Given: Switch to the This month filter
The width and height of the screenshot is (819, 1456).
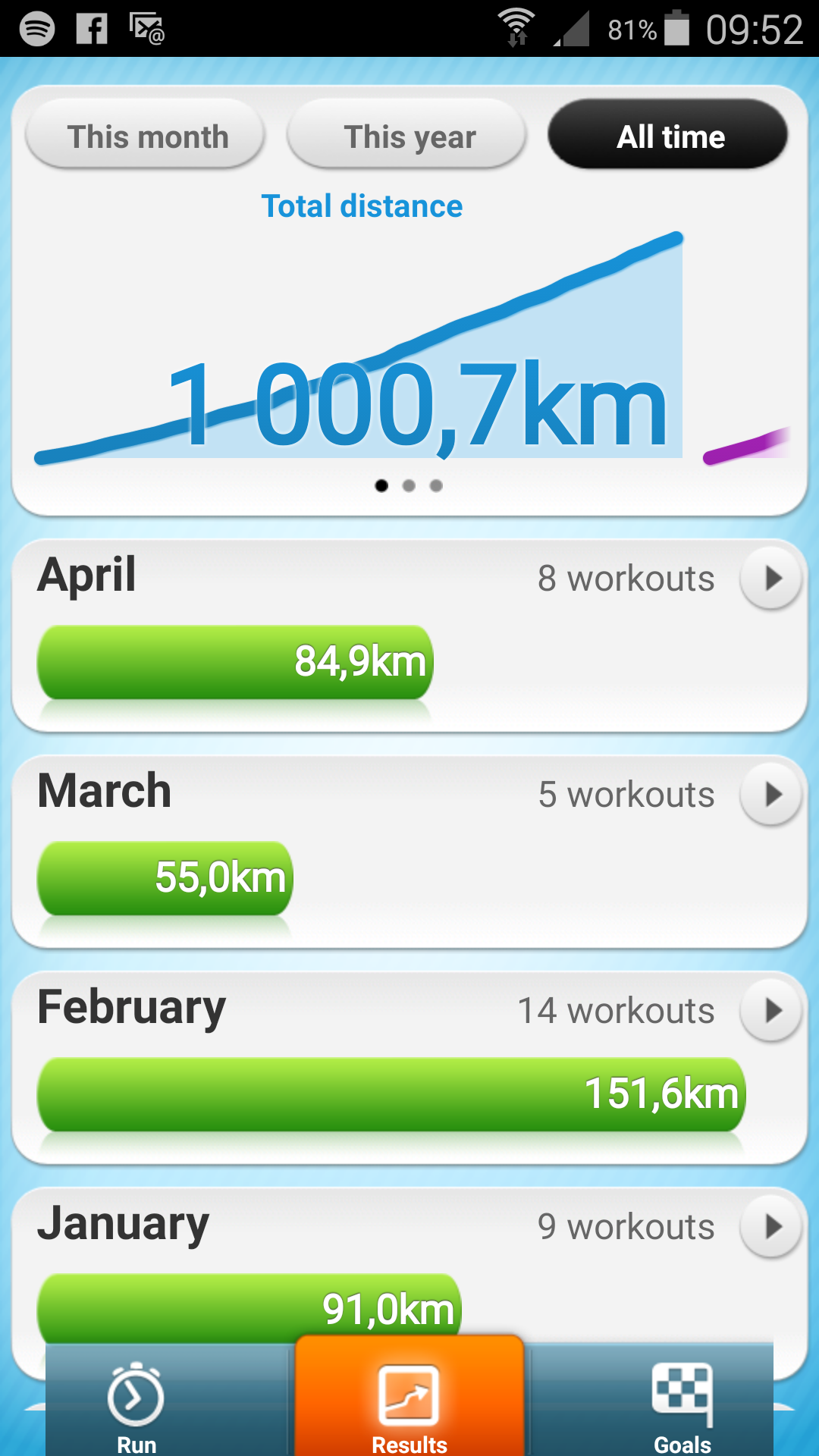Looking at the screenshot, I should point(146,136).
